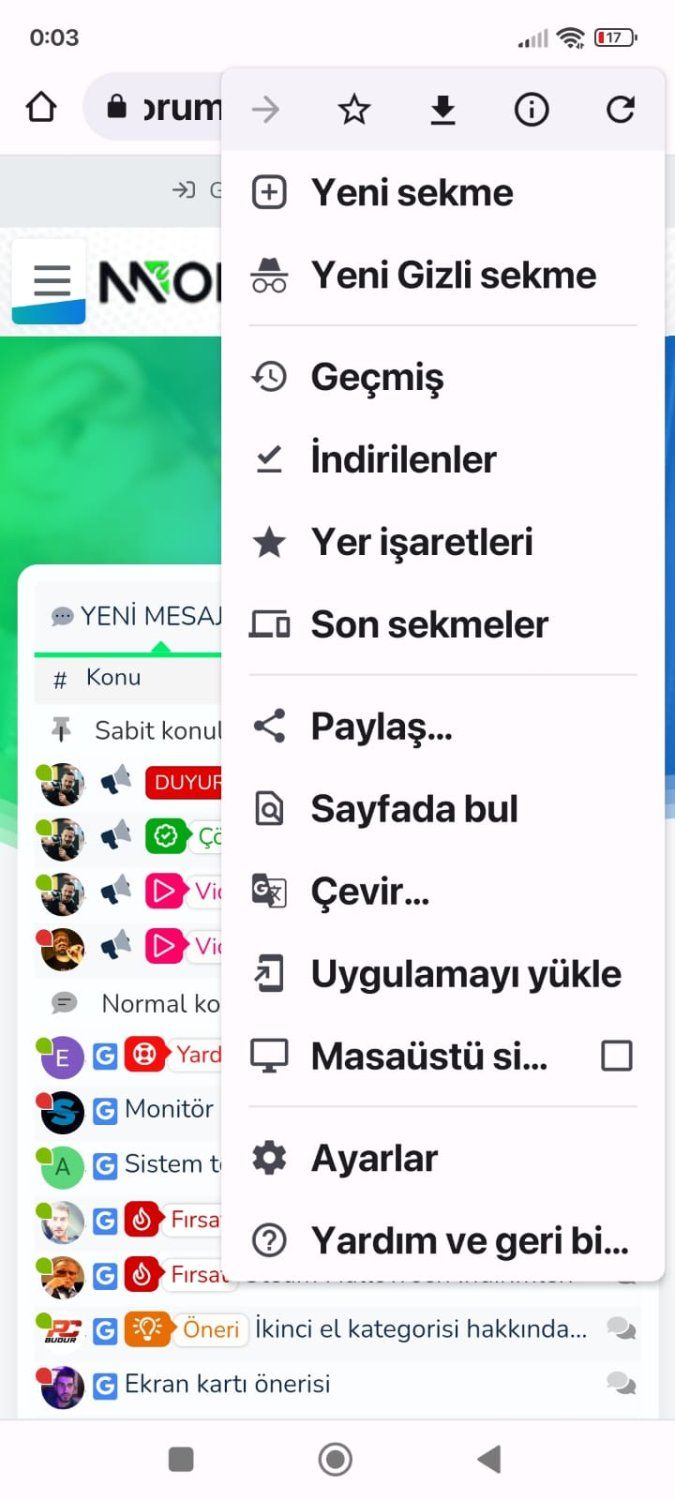Image resolution: width=675 pixels, height=1500 pixels.
Task: Reload the page
Action: click(x=620, y=109)
